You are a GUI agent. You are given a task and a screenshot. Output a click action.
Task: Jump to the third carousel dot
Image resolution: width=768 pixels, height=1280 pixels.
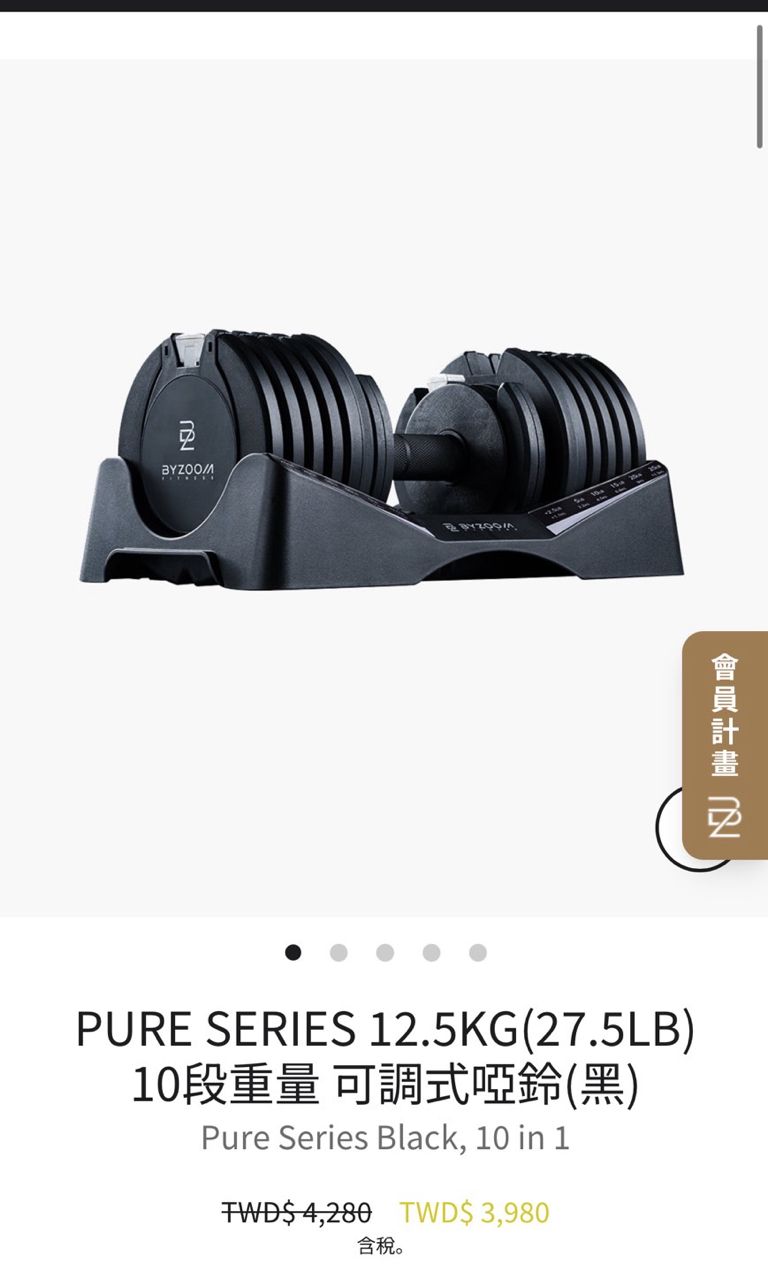(x=385, y=952)
